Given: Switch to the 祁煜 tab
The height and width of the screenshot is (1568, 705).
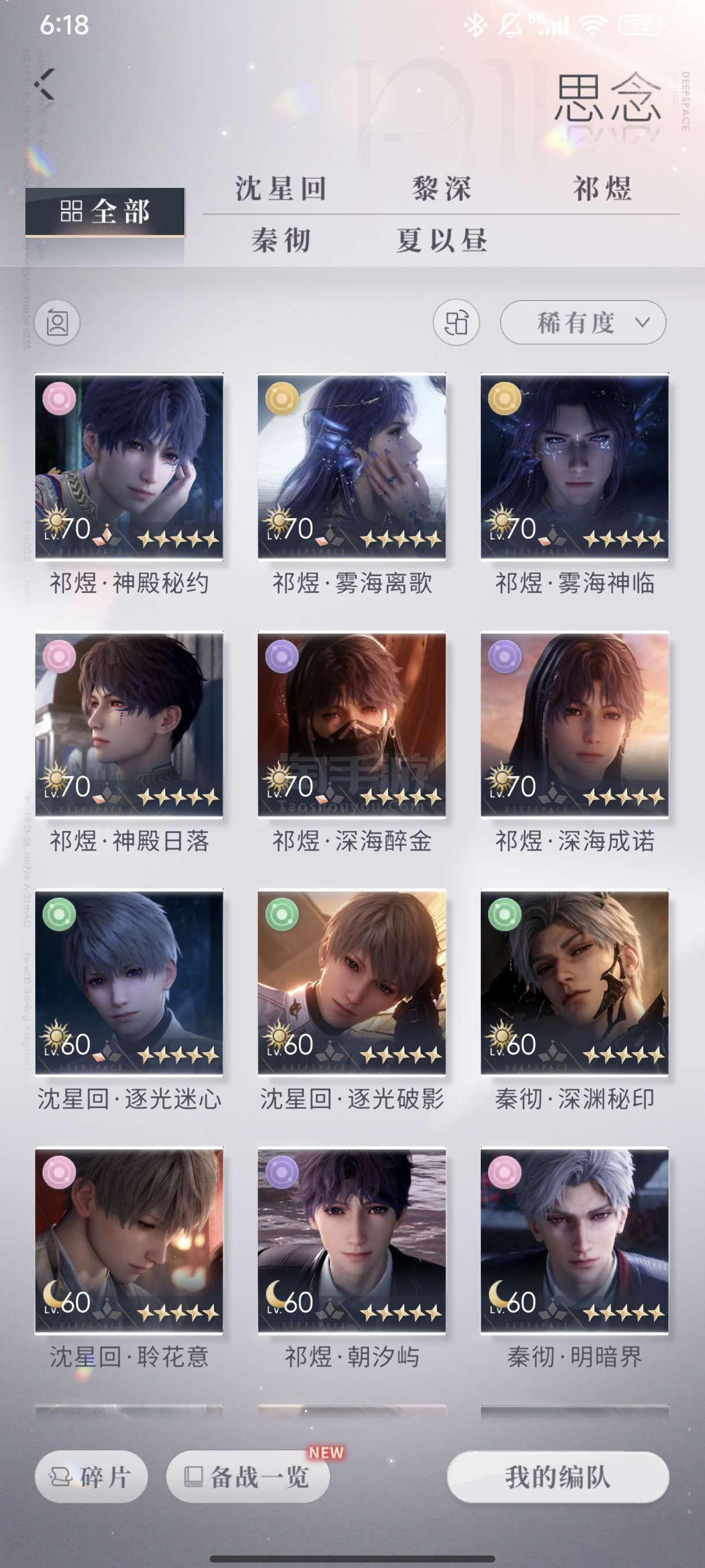Looking at the screenshot, I should click(602, 188).
